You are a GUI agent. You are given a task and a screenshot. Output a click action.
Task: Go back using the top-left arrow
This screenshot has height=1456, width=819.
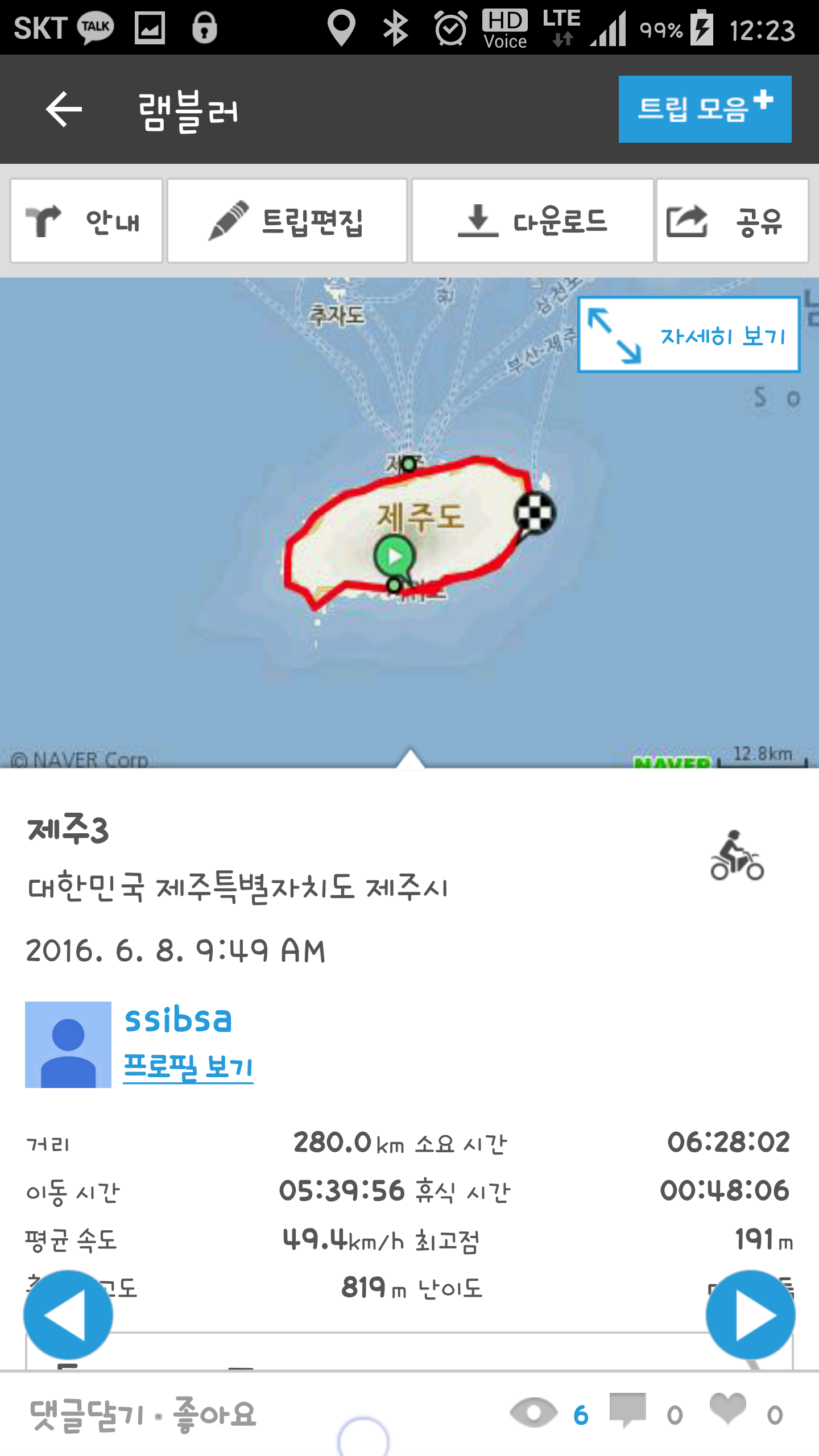coord(64,109)
